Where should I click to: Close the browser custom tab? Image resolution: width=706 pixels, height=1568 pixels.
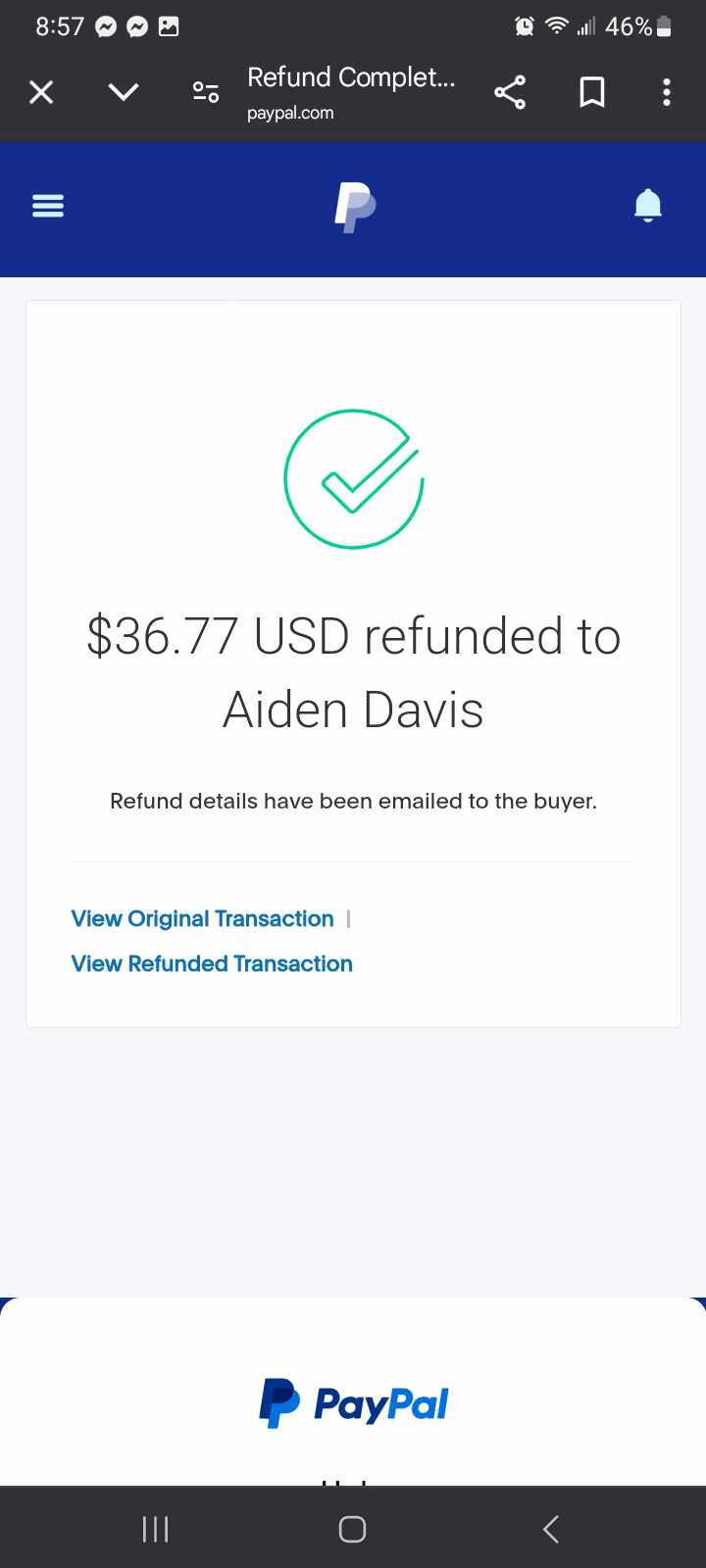point(41,92)
